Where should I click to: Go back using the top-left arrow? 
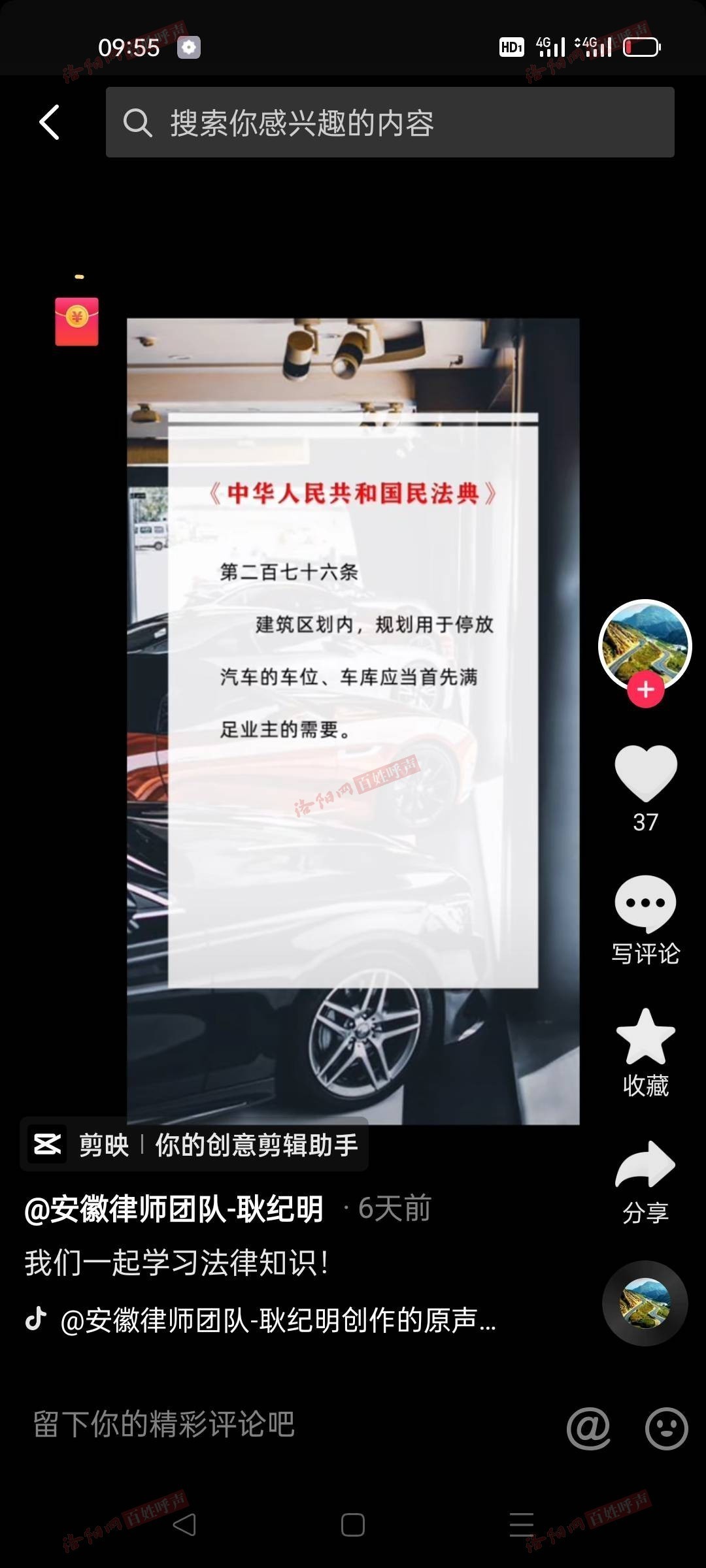(50, 122)
